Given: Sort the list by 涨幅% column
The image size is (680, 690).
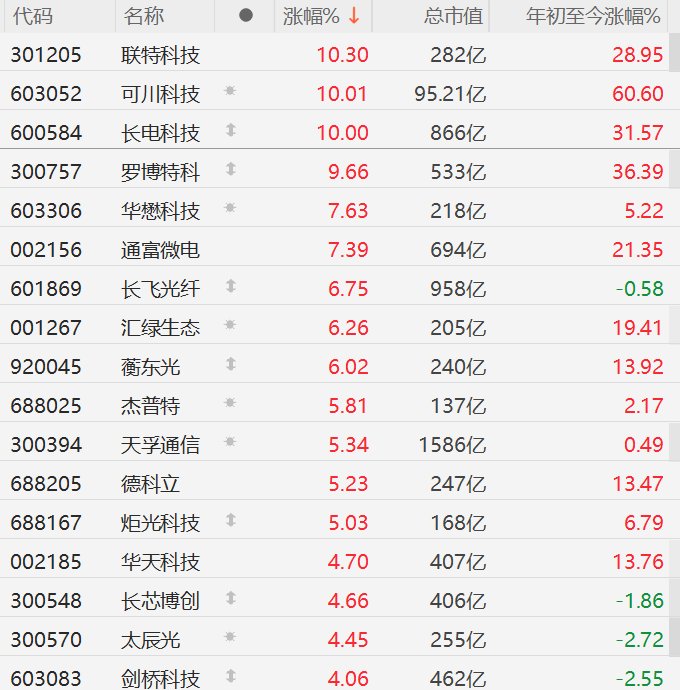Looking at the screenshot, I should click(320, 16).
